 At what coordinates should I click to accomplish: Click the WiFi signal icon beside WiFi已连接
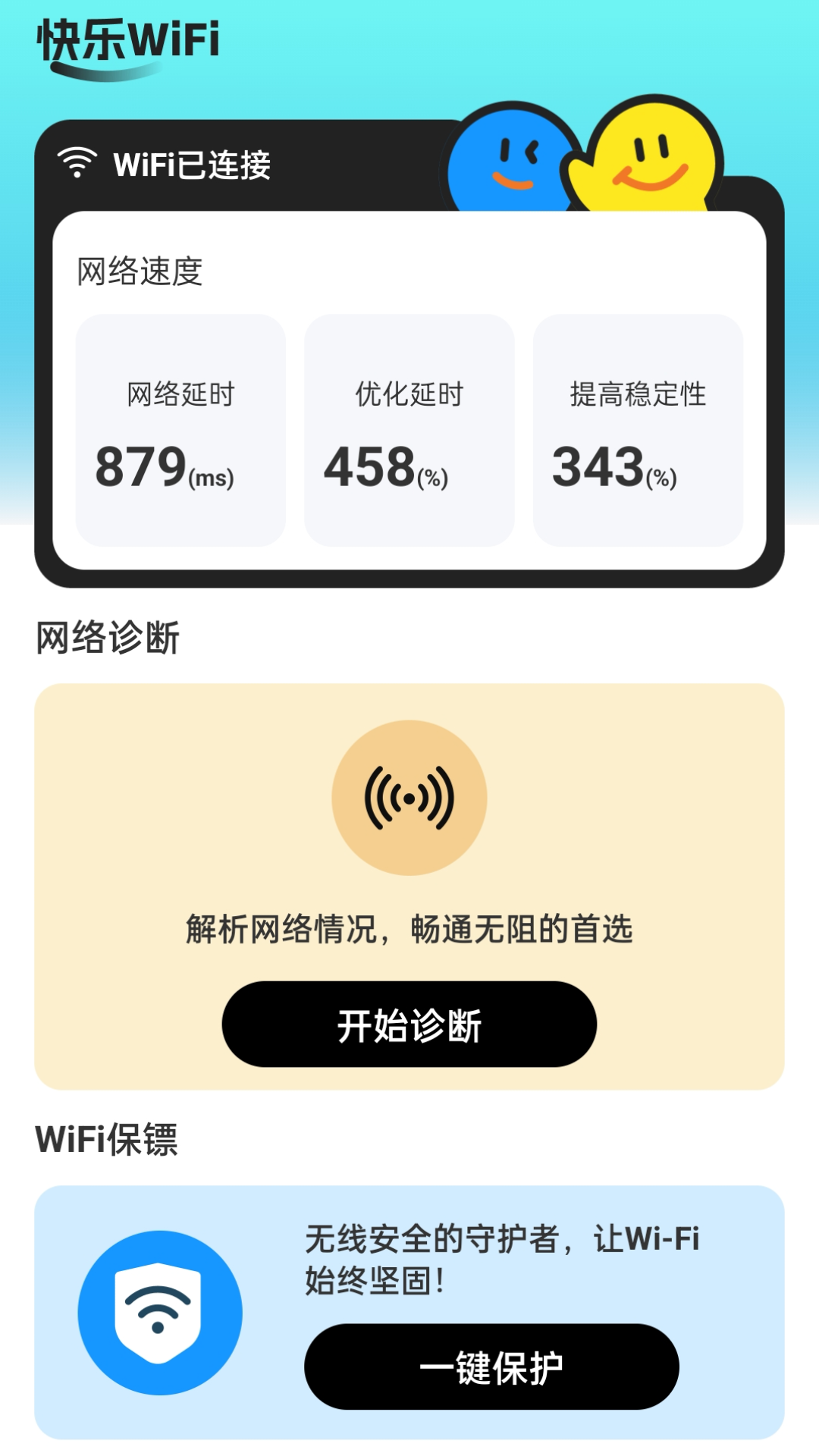point(77,162)
